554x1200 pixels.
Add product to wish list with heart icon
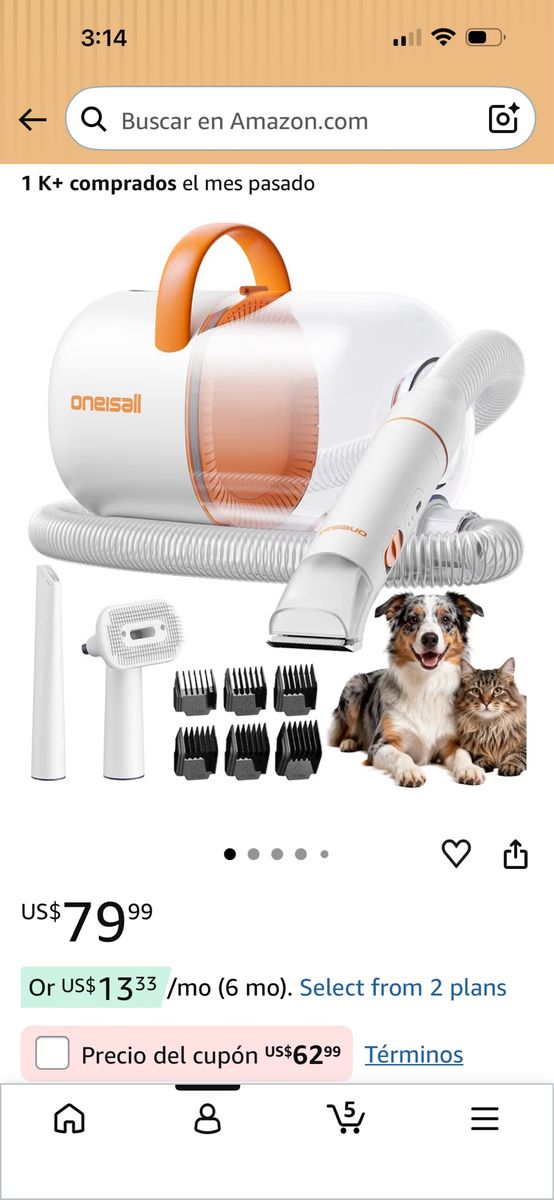[x=456, y=853]
